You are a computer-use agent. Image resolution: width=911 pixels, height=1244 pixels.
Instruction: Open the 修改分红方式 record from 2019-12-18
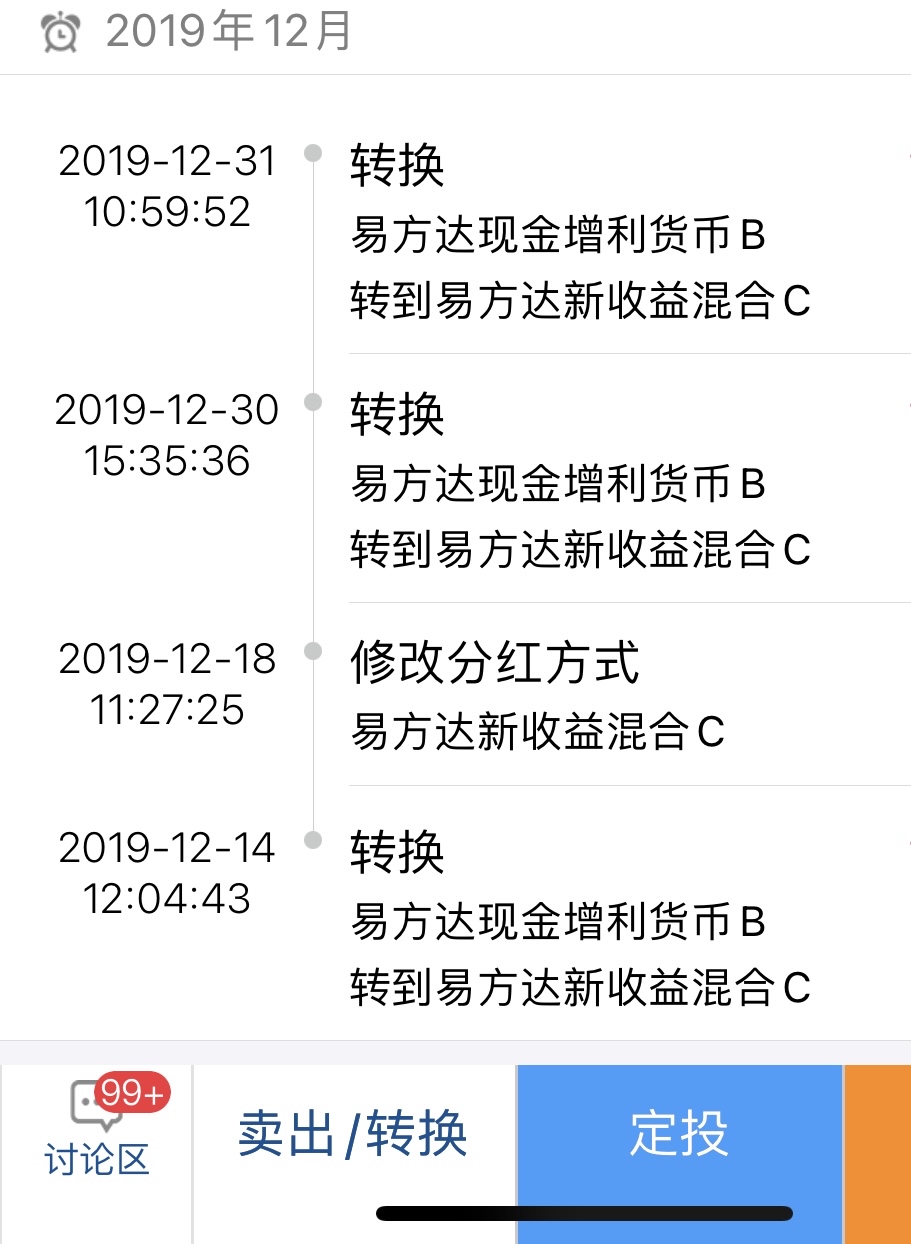click(x=580, y=695)
